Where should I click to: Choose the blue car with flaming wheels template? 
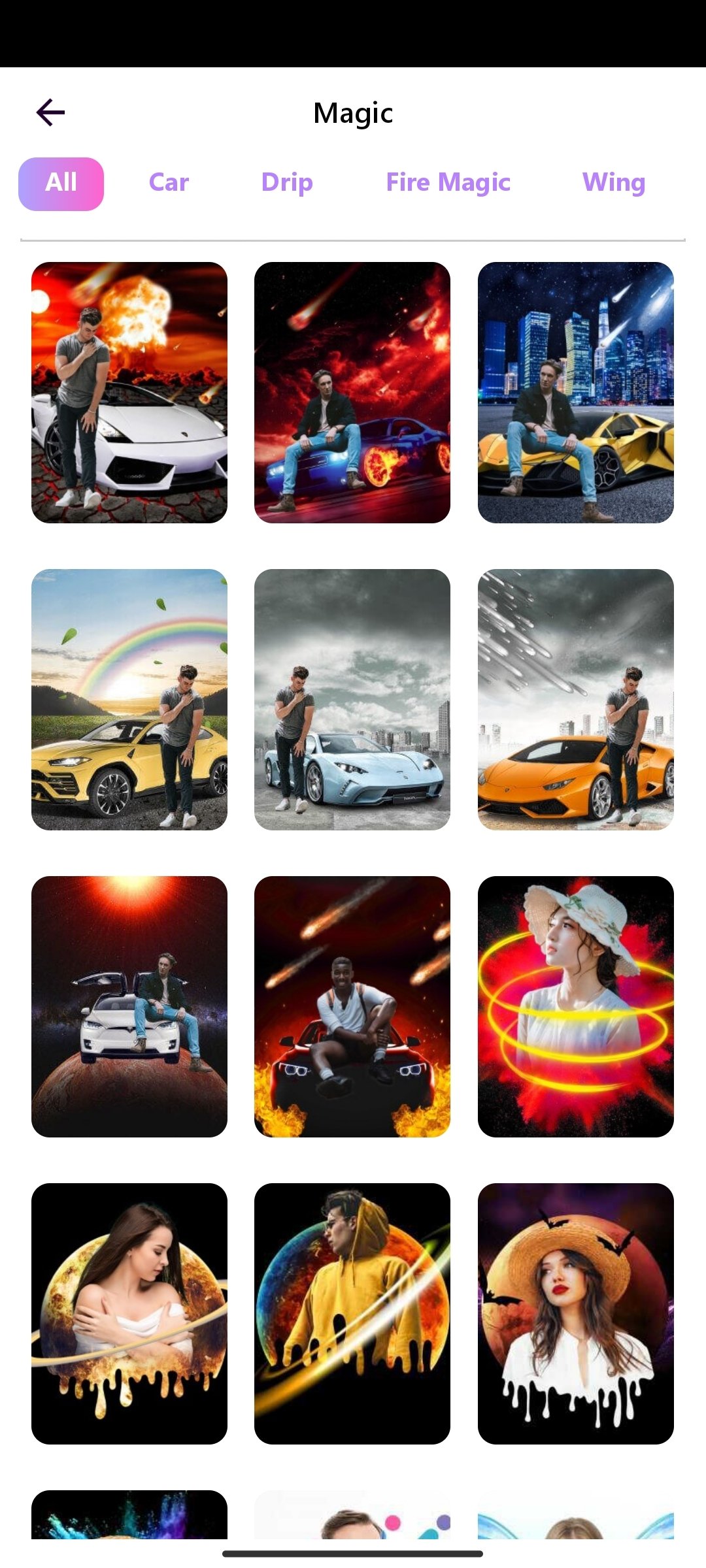point(352,392)
